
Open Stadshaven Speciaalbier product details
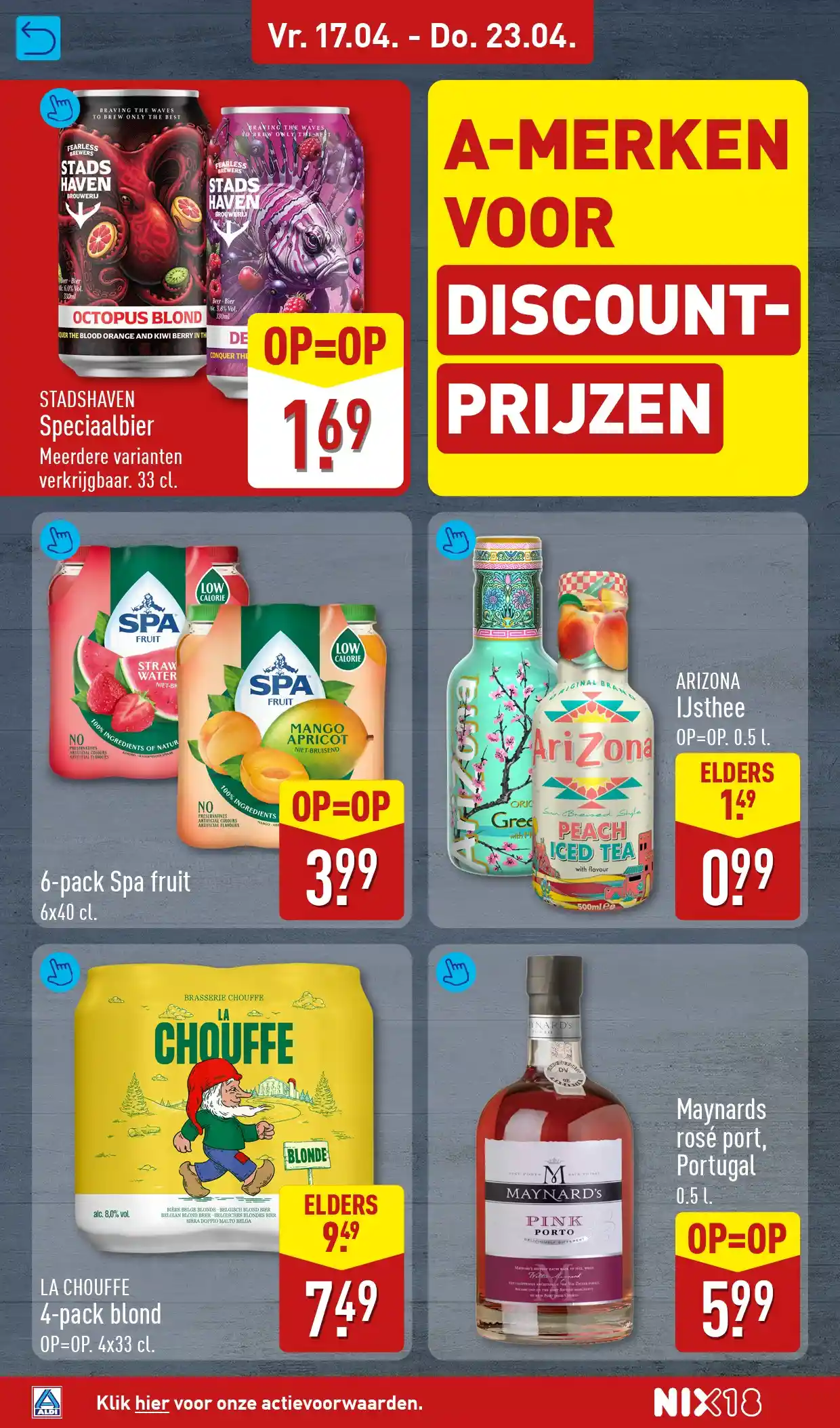(x=60, y=109)
